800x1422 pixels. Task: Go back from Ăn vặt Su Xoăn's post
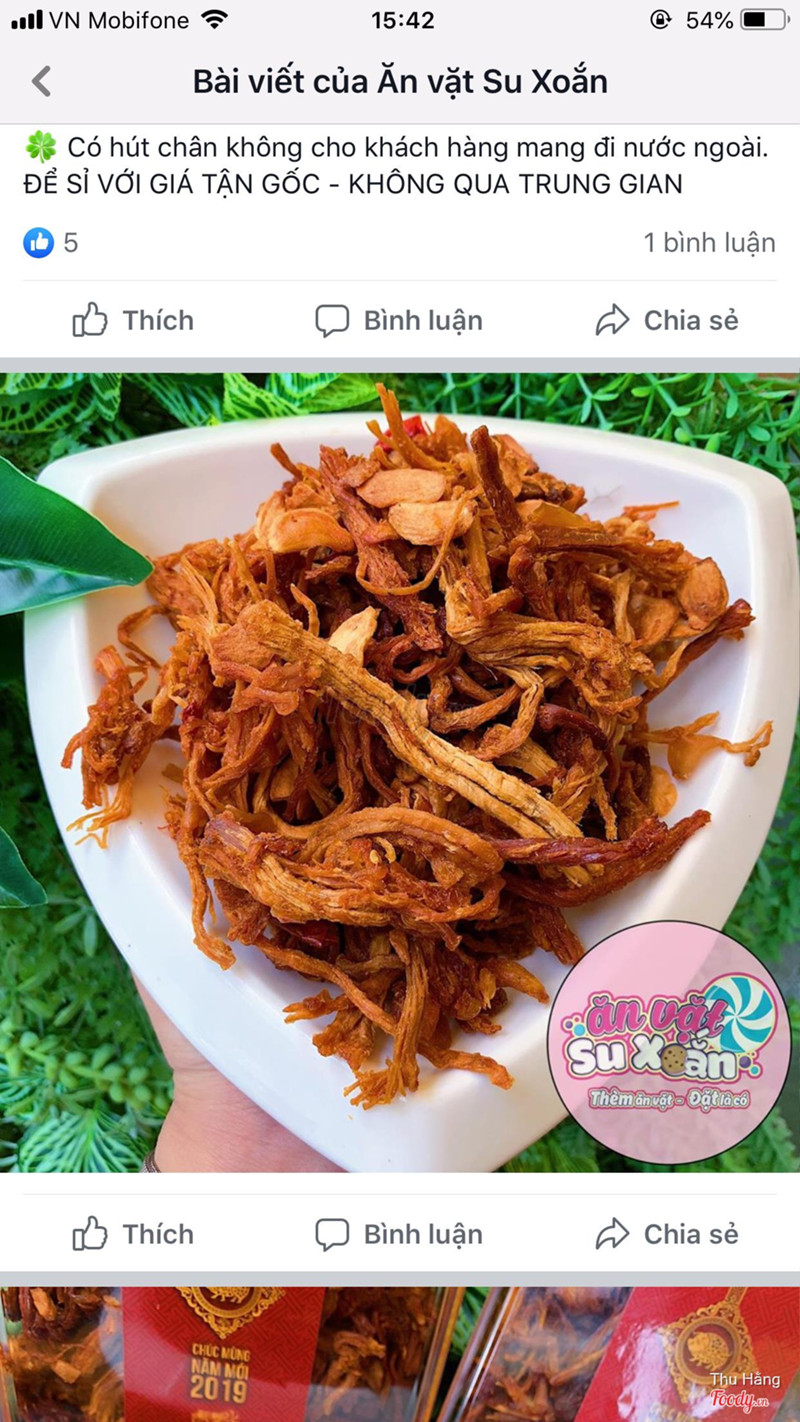pyautogui.click(x=41, y=81)
